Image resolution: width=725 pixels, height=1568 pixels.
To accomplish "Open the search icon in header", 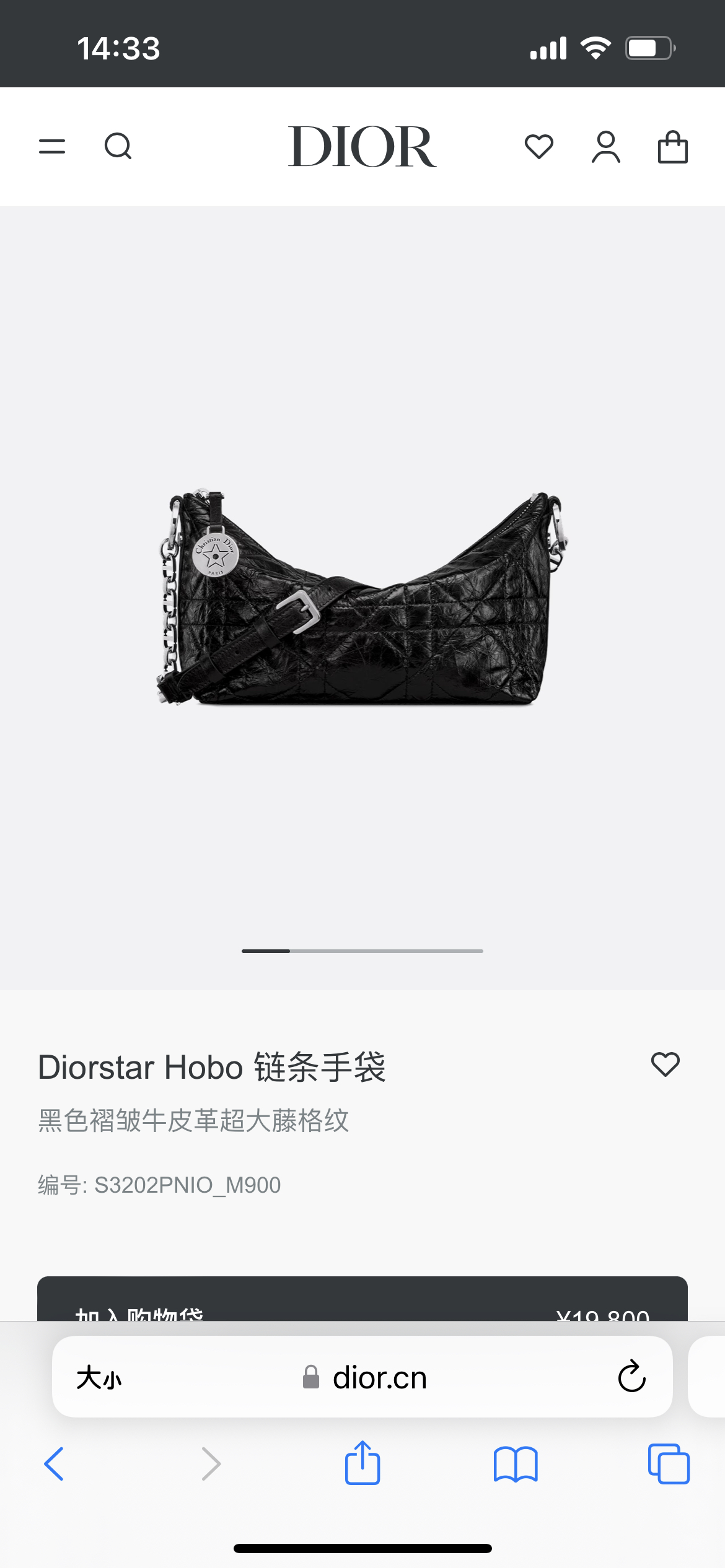I will point(118,147).
